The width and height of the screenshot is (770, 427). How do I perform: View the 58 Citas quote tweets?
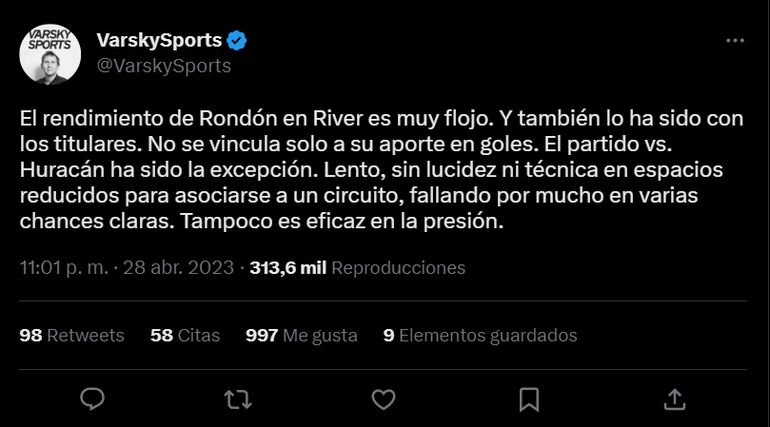(185, 336)
